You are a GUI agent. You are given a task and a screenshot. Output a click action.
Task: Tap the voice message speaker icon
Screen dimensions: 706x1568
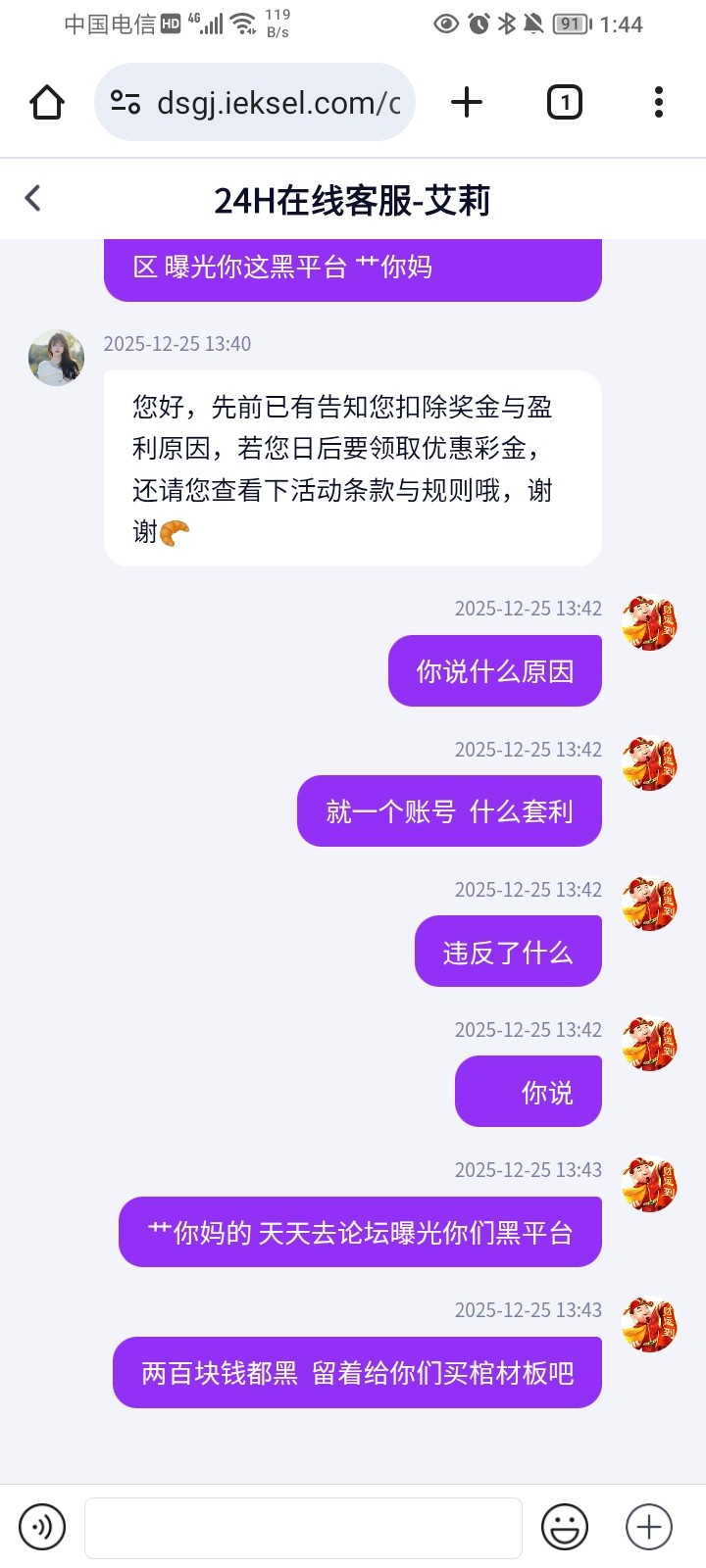[x=42, y=1527]
